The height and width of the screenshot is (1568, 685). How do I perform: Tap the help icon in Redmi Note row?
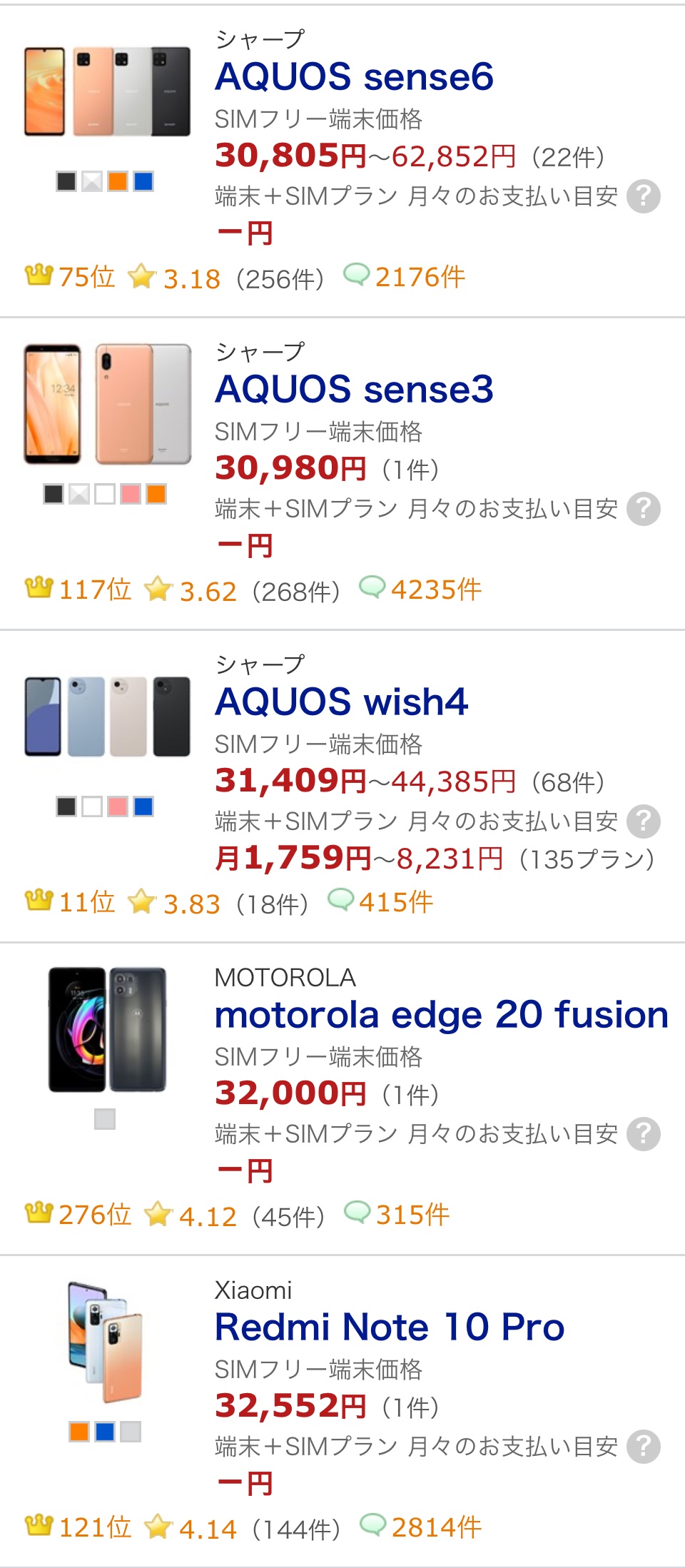tap(643, 1447)
